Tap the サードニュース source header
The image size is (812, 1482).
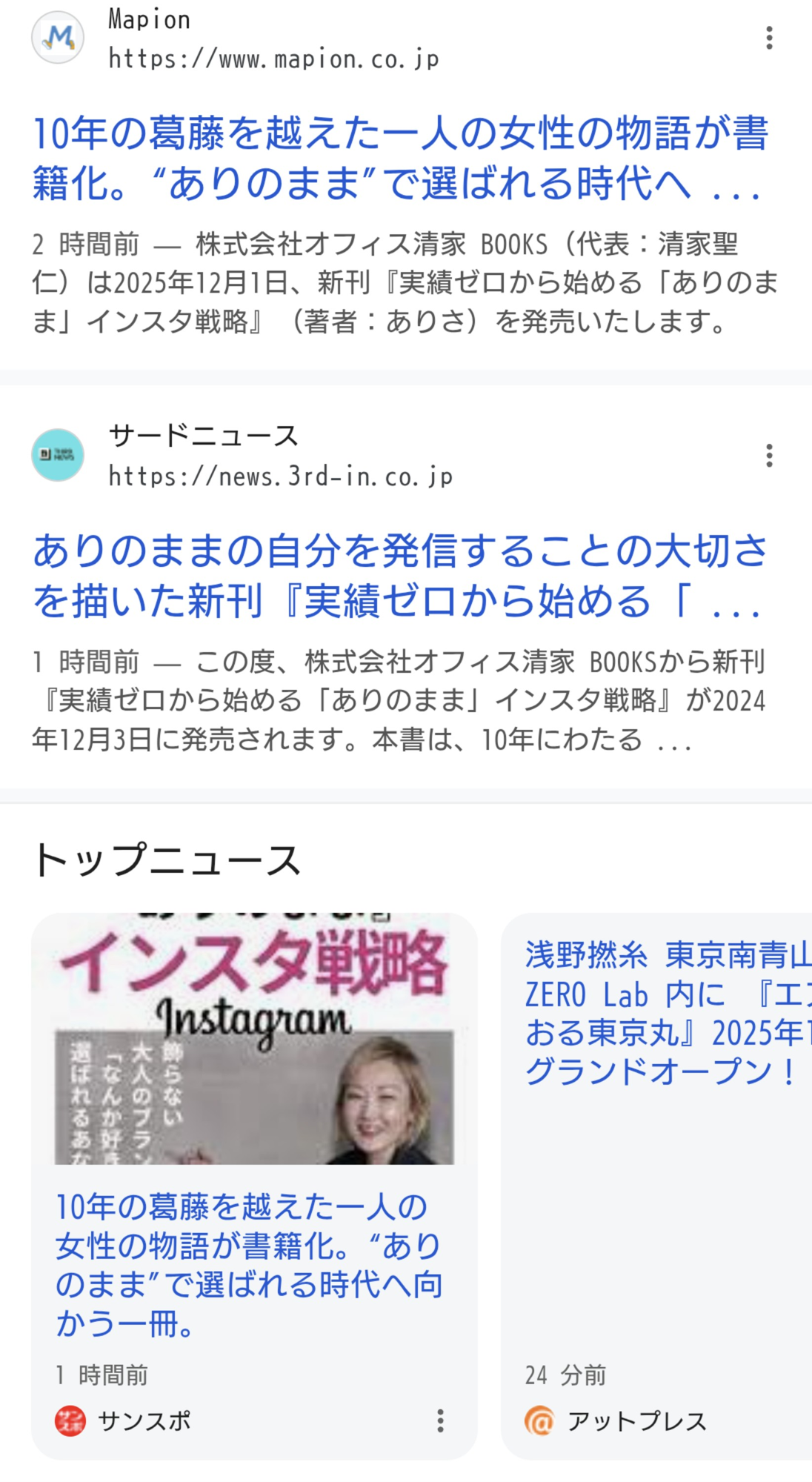(244, 455)
